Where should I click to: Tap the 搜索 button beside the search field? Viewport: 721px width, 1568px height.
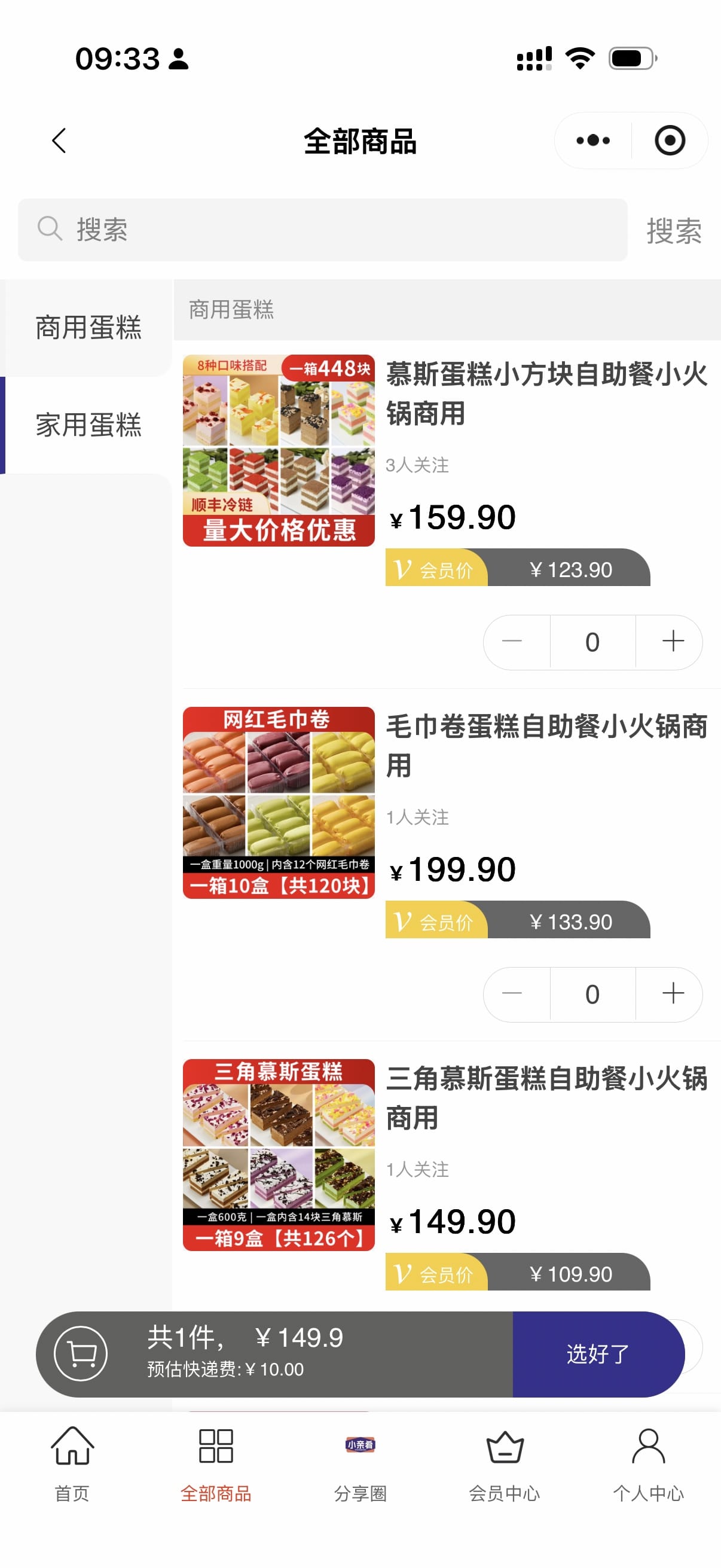pos(674,231)
